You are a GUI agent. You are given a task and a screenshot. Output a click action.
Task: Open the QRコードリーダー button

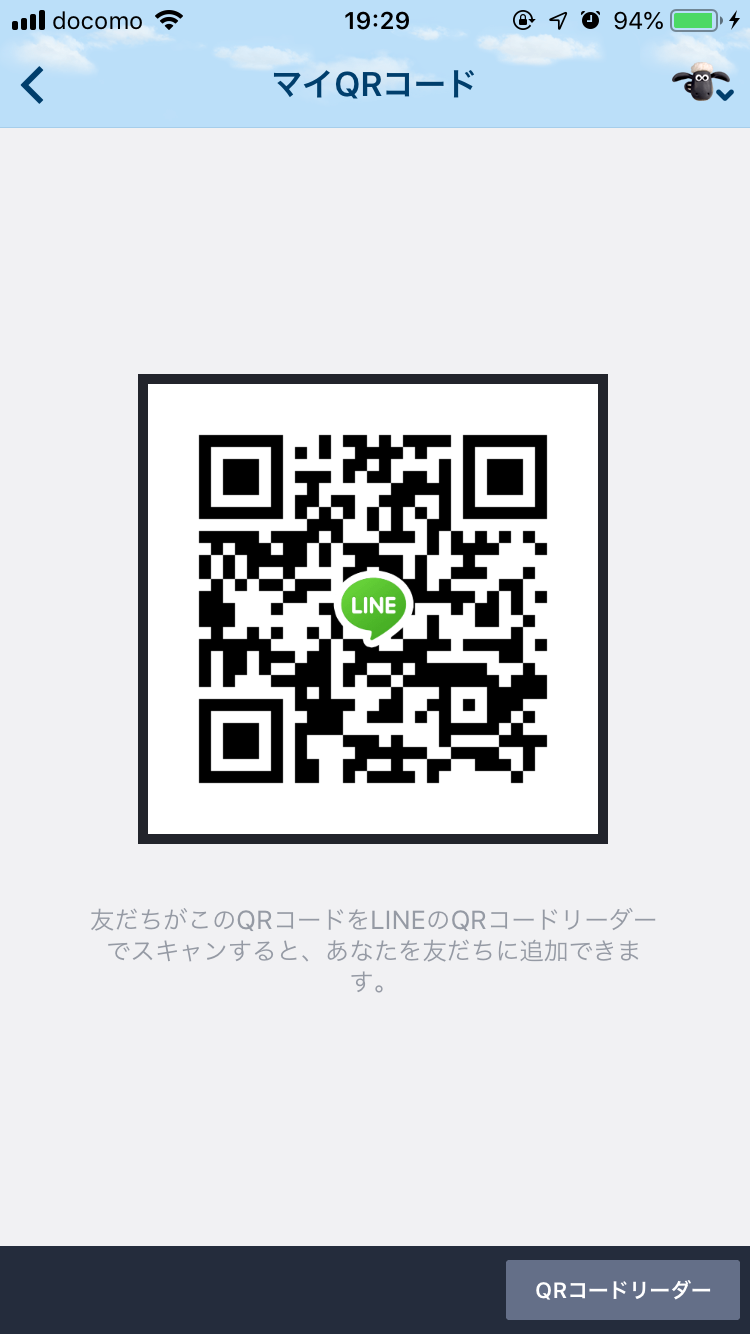(622, 1290)
